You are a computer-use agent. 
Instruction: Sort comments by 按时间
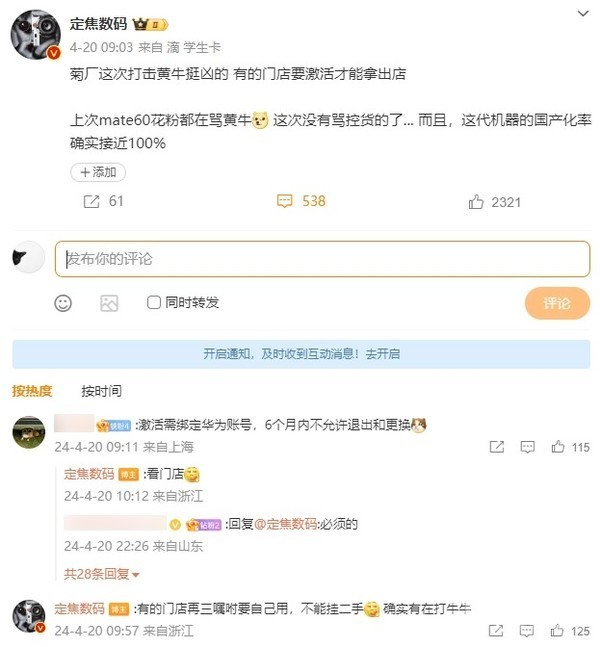click(102, 391)
